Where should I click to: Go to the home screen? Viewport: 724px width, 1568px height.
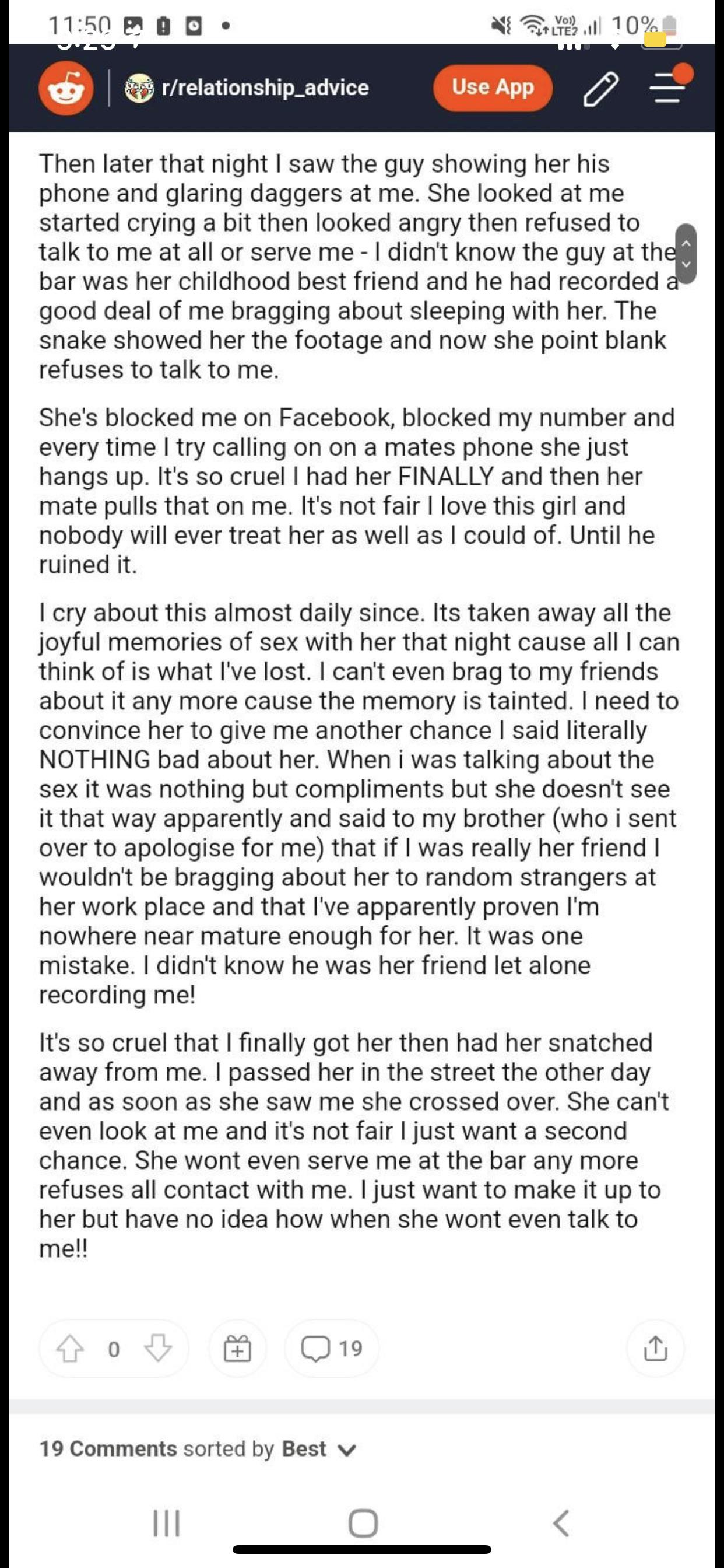pyautogui.click(x=363, y=1523)
